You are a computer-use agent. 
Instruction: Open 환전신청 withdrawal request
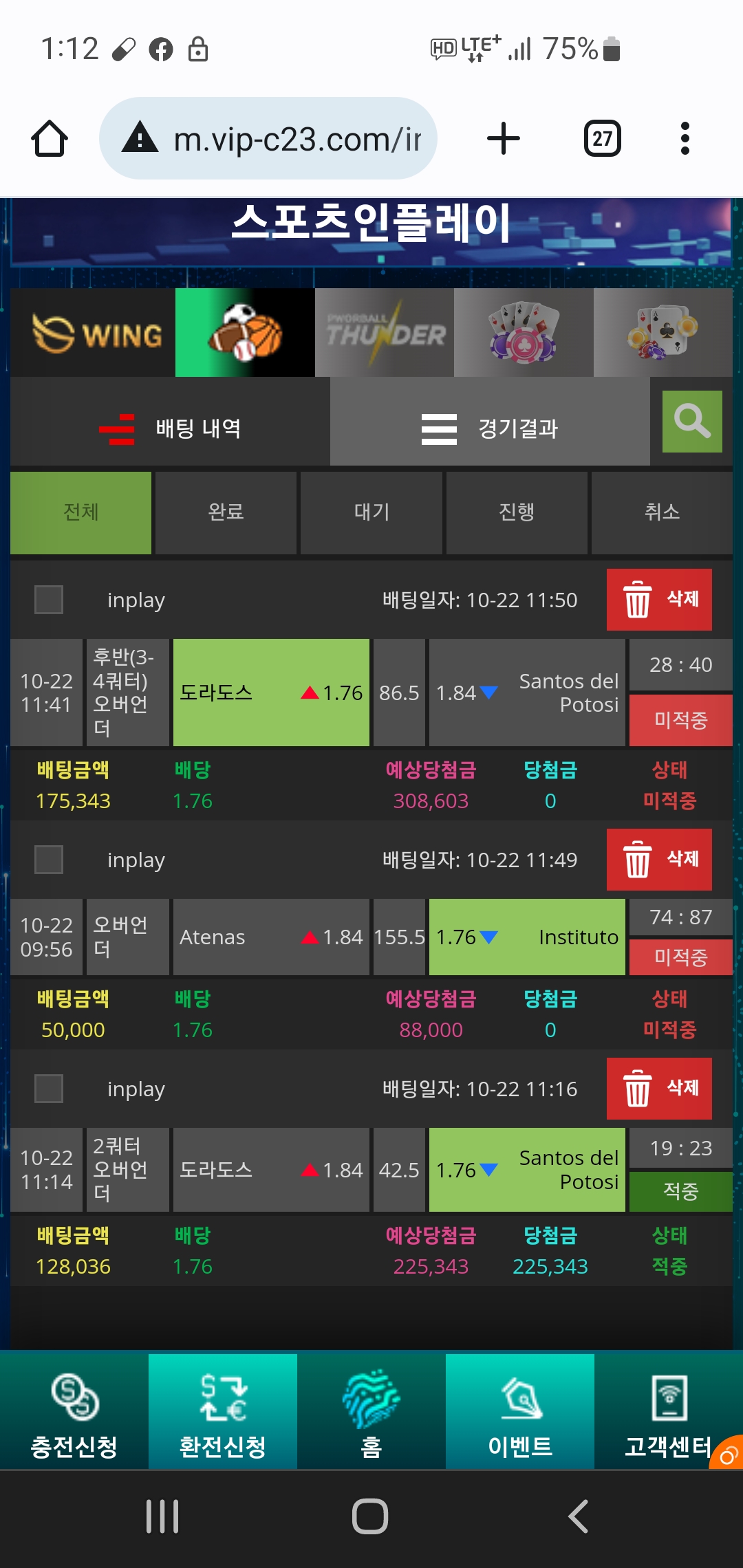pos(222,1411)
